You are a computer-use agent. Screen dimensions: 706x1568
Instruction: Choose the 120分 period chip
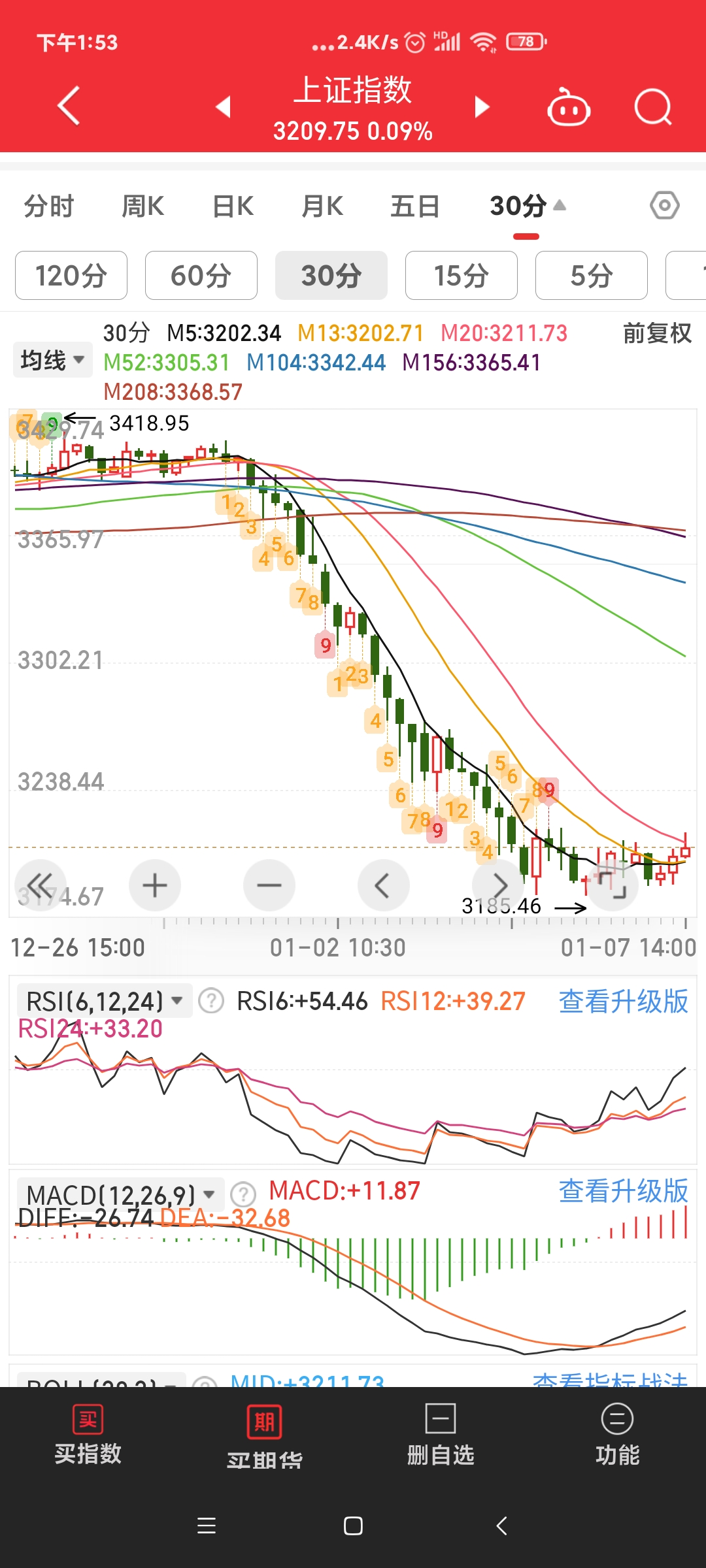[x=71, y=276]
